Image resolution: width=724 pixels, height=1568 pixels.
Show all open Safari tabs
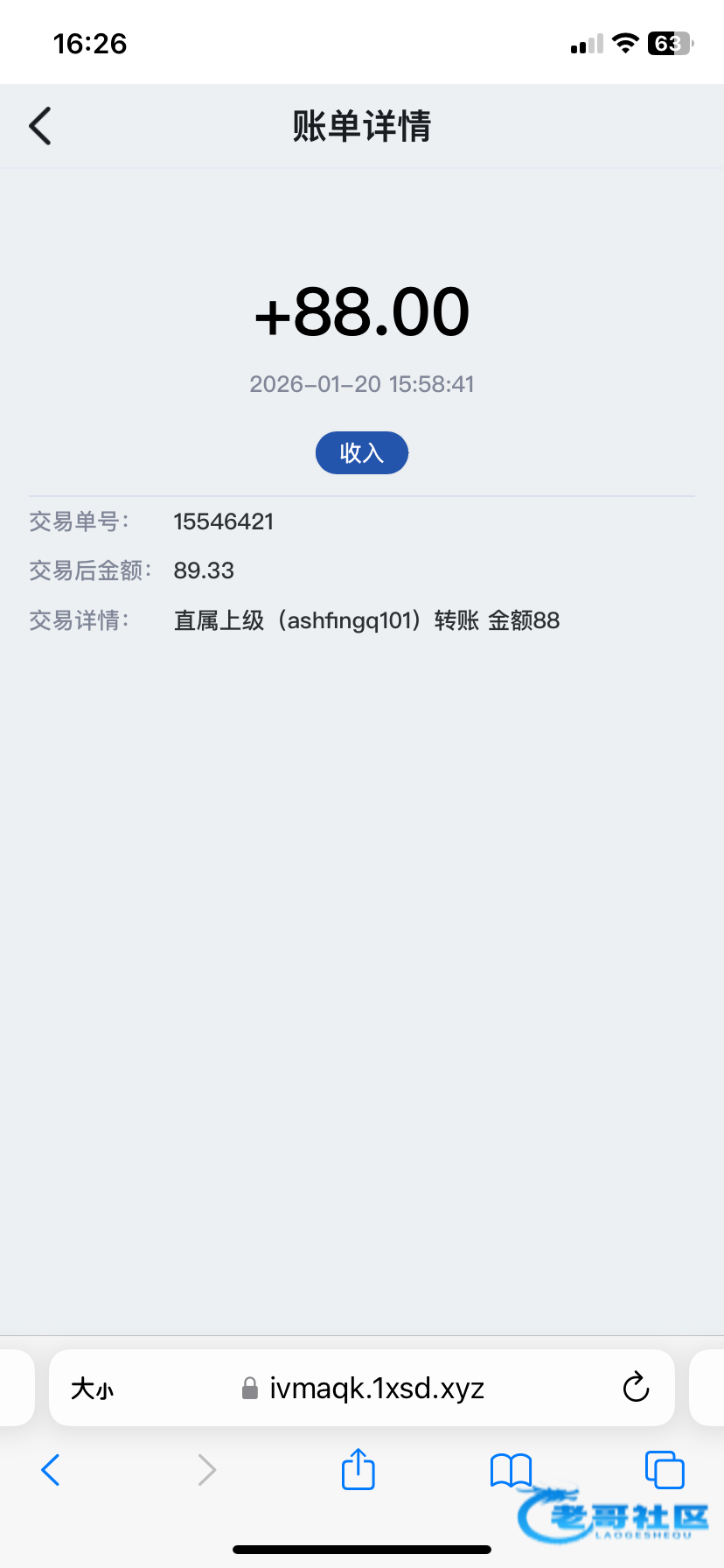[664, 1470]
